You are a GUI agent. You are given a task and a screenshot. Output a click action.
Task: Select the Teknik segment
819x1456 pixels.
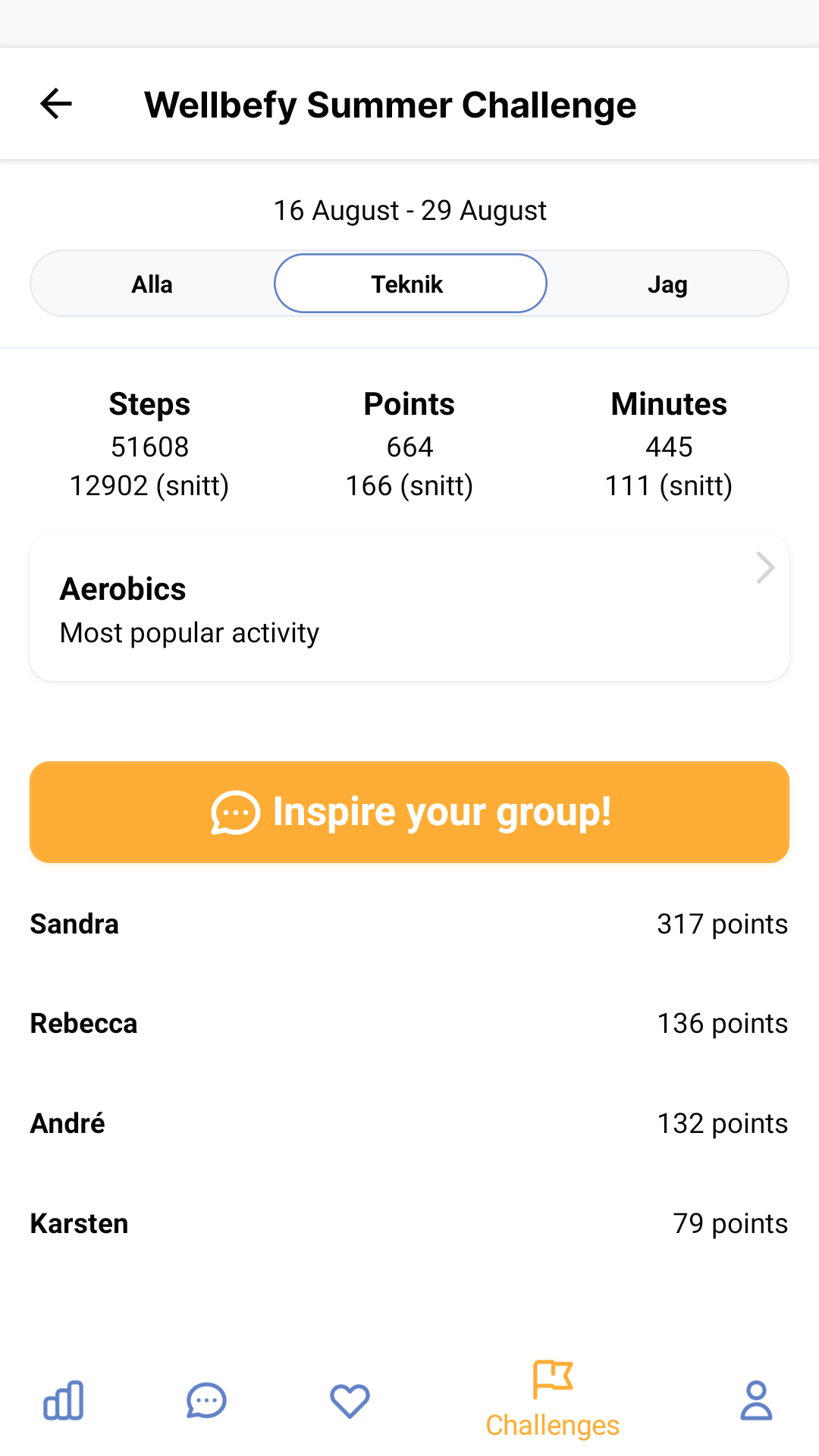(x=409, y=284)
